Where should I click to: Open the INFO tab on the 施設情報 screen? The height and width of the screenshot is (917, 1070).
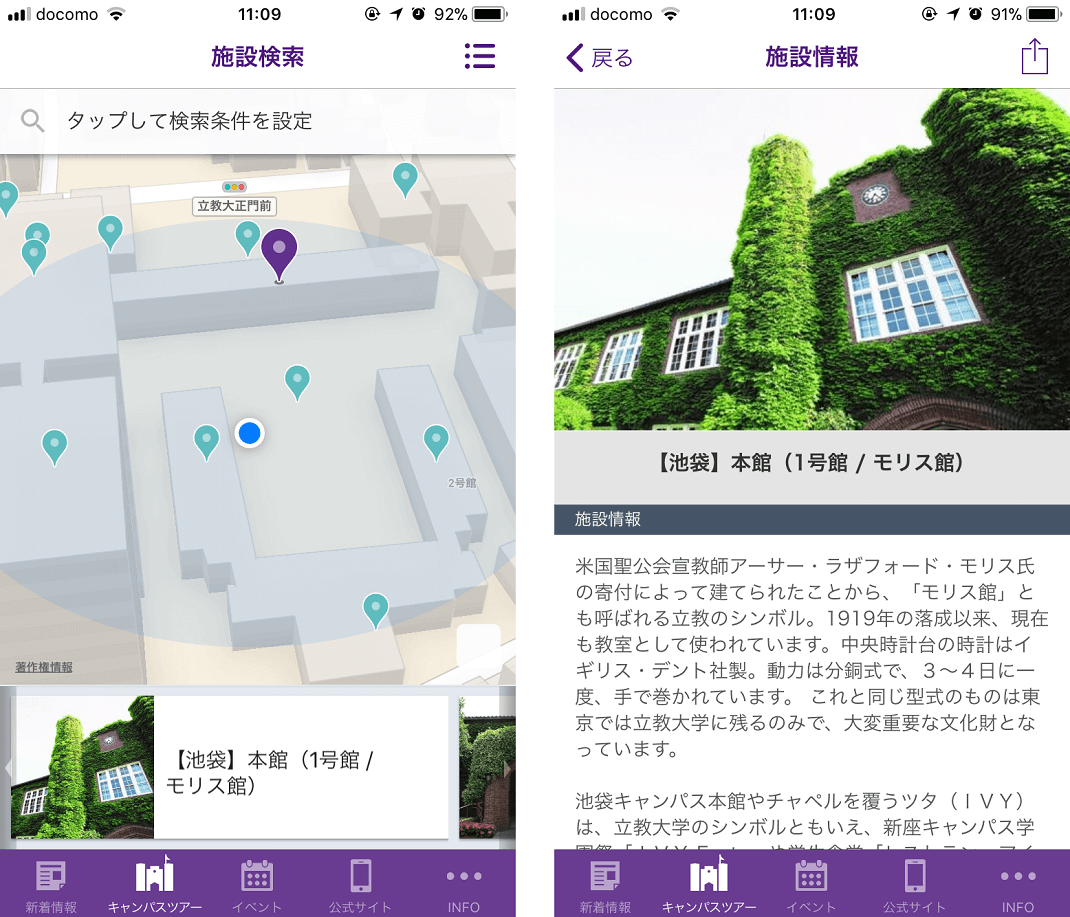(1018, 885)
